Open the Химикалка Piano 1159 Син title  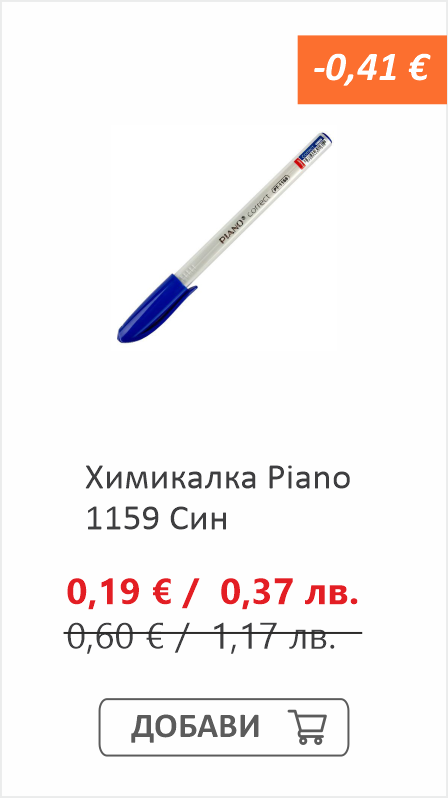click(x=218, y=499)
